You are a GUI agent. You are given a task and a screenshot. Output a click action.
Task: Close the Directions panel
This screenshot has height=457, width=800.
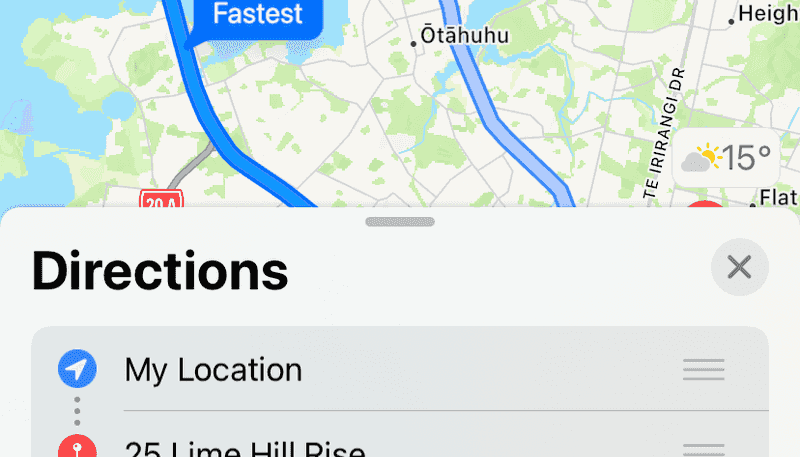pos(739,267)
